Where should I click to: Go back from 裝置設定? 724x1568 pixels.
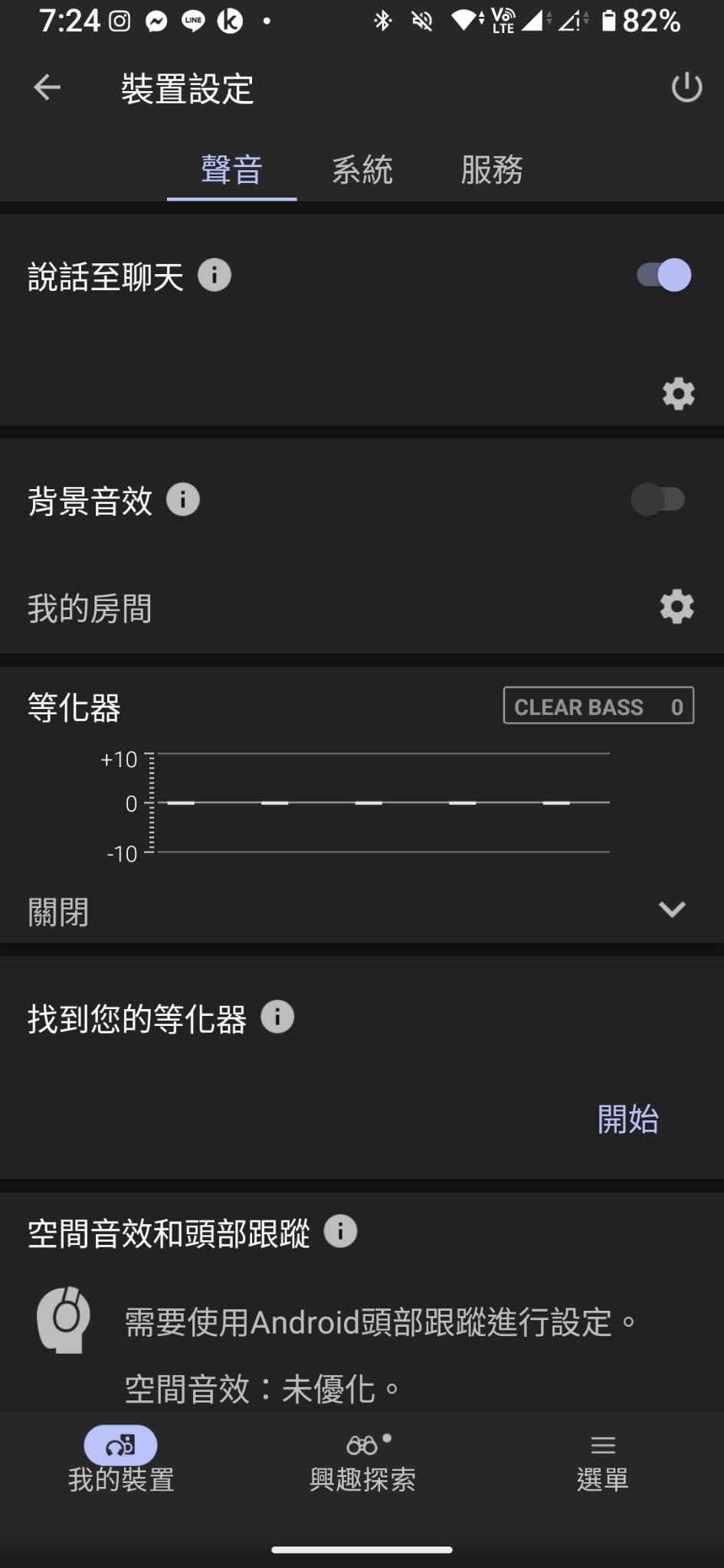point(47,87)
